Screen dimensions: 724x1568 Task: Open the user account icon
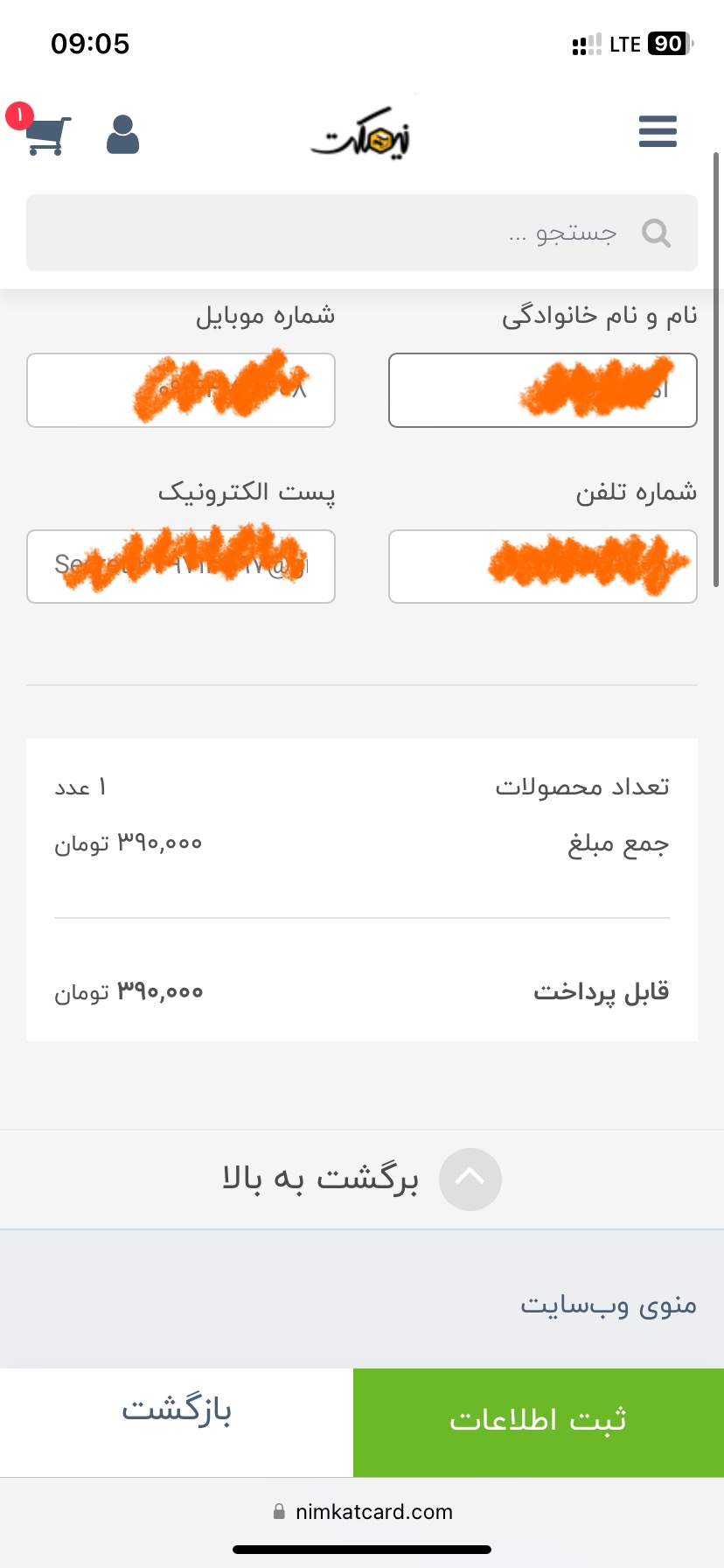coord(123,135)
